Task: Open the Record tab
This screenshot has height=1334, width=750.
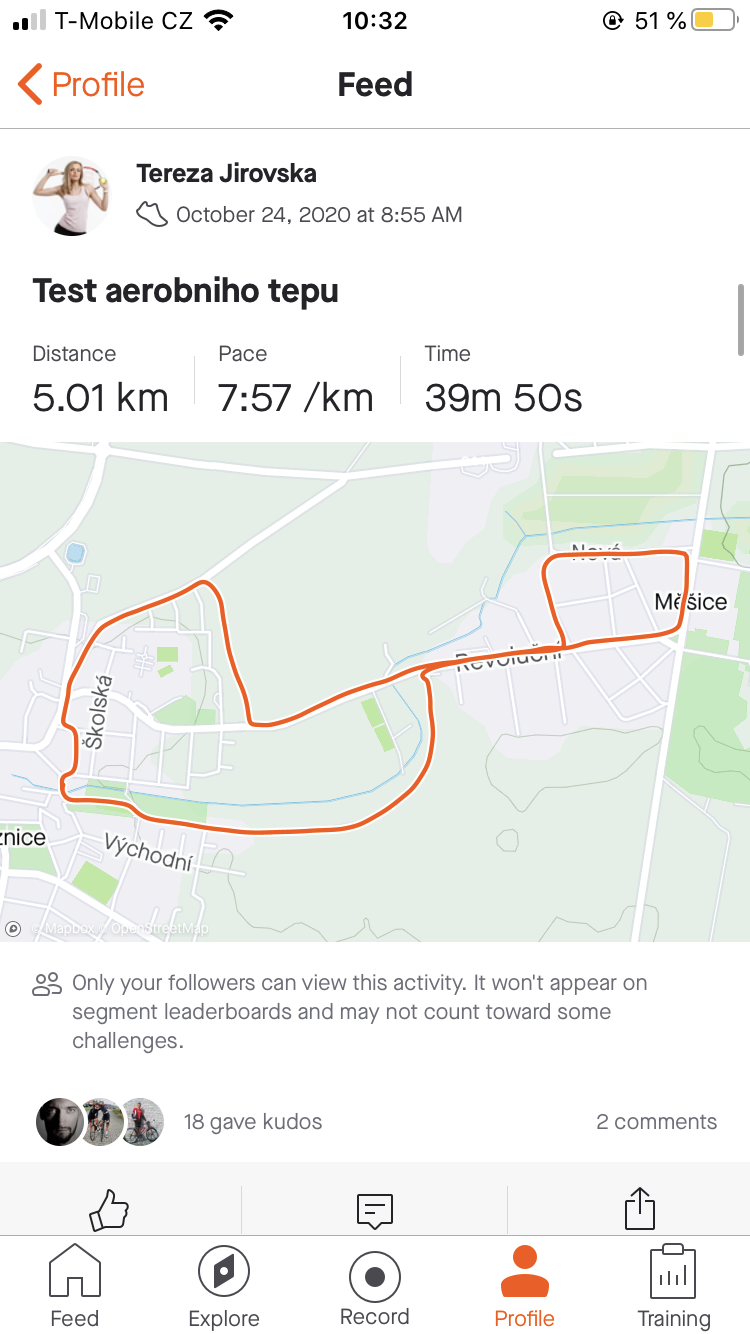Action: 375,1286
